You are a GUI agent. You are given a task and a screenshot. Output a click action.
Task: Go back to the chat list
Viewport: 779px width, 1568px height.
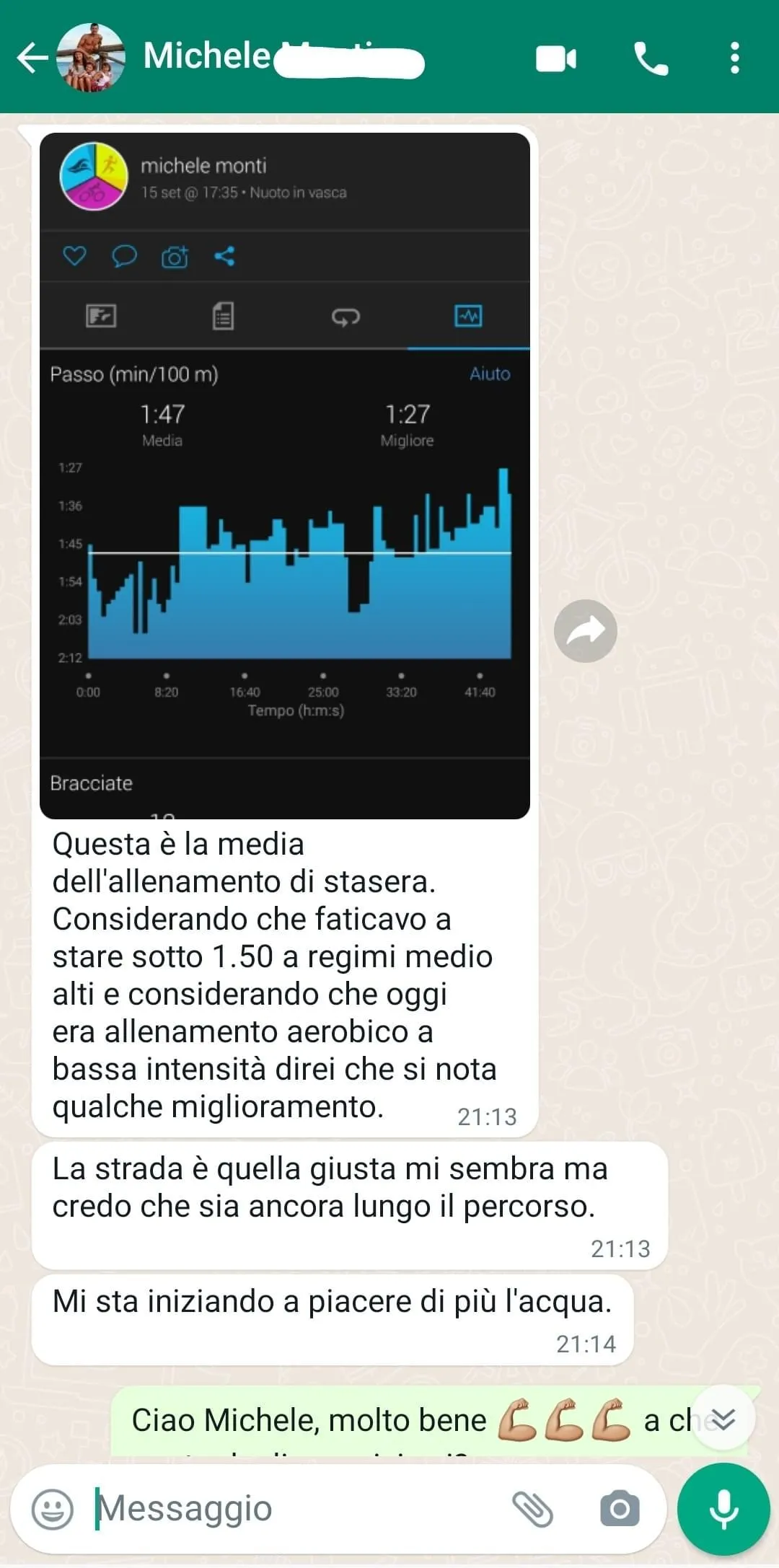click(x=32, y=58)
